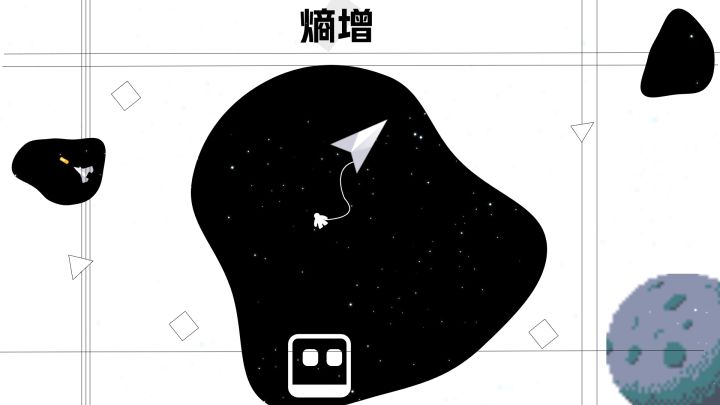Select the pixel planet level
Viewport: 720px width, 405px height.
coord(667,342)
